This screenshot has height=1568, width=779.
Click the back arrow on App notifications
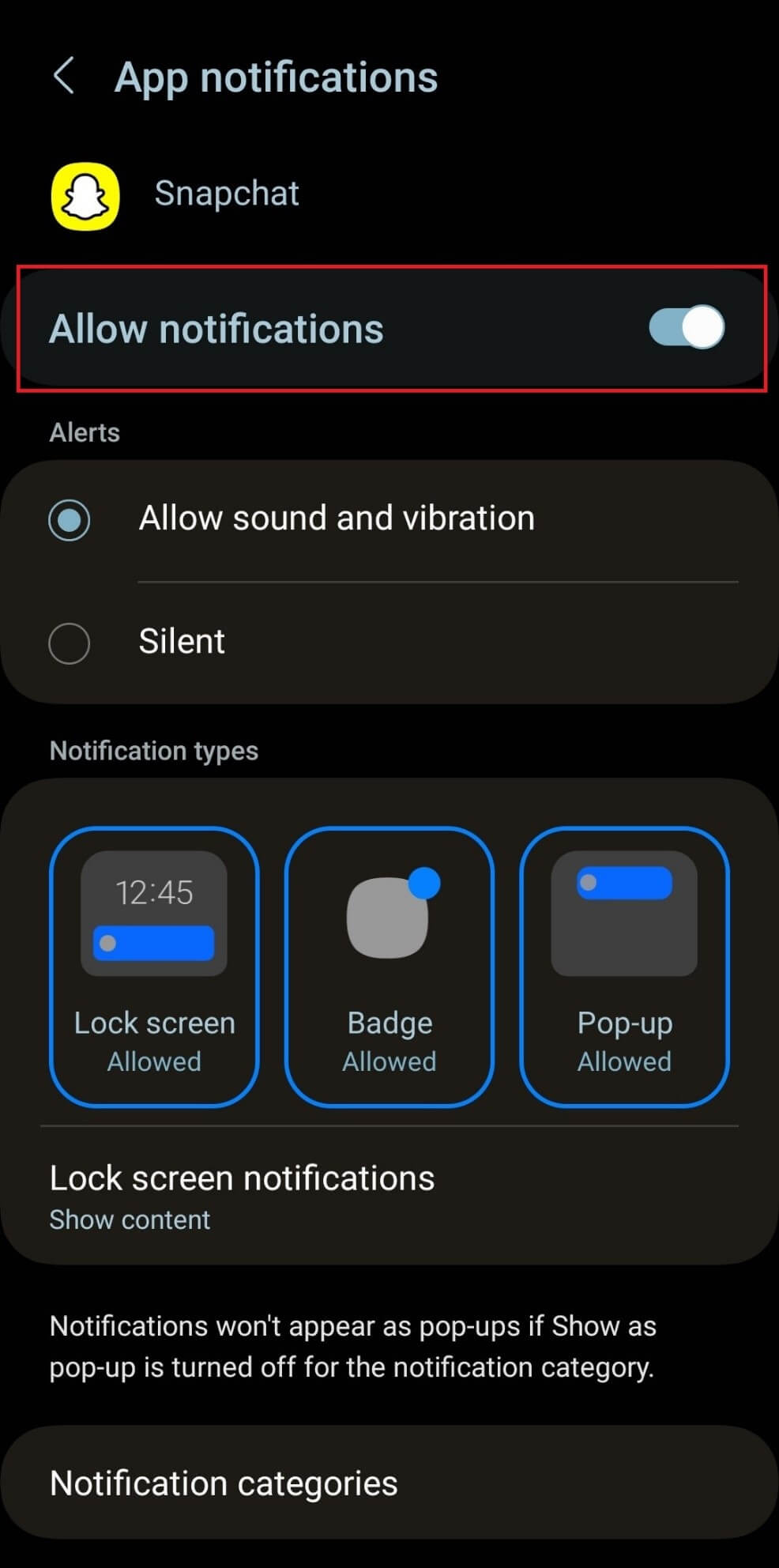65,77
